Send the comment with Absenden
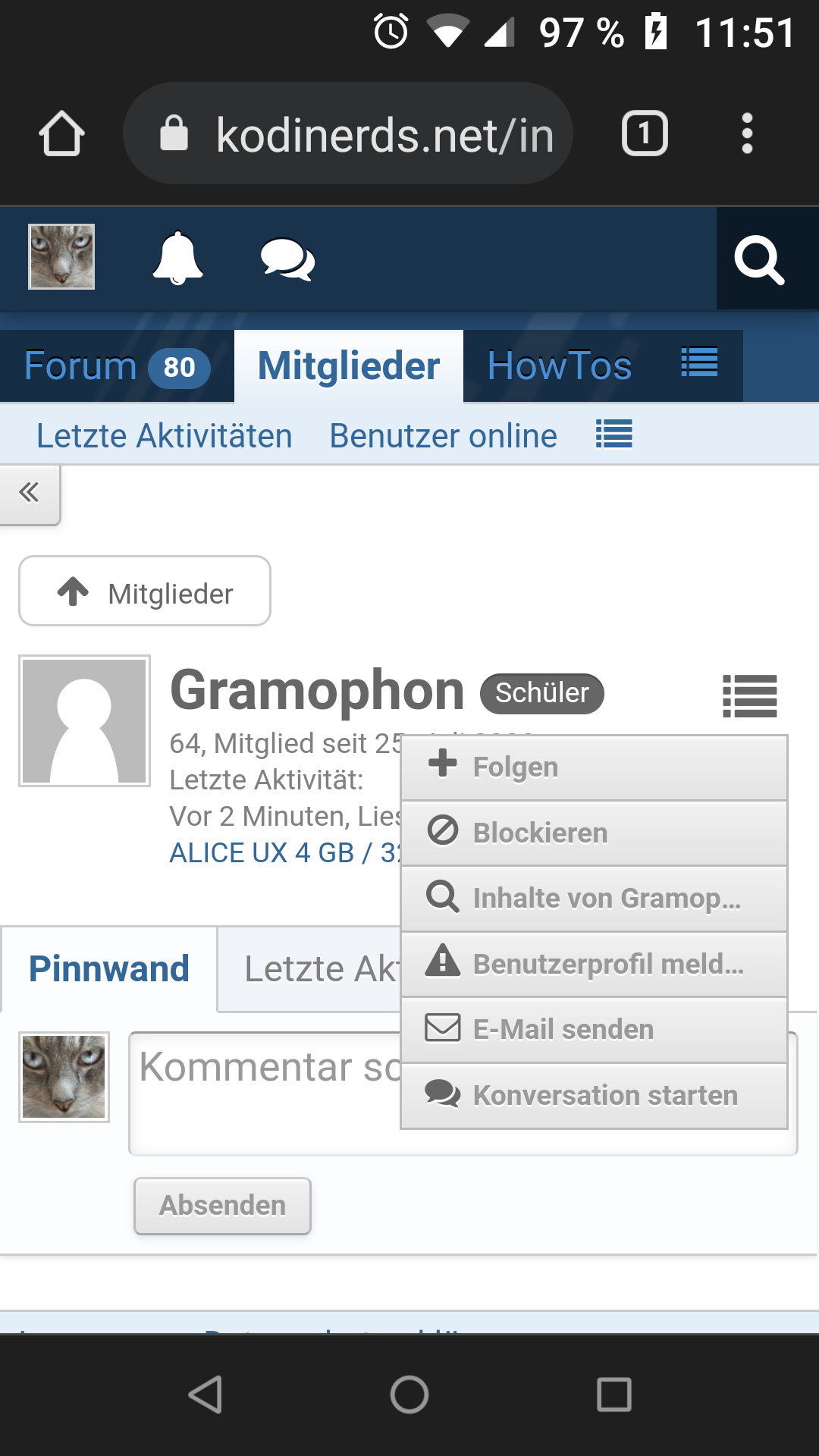This screenshot has height=1456, width=819. pos(223,1206)
